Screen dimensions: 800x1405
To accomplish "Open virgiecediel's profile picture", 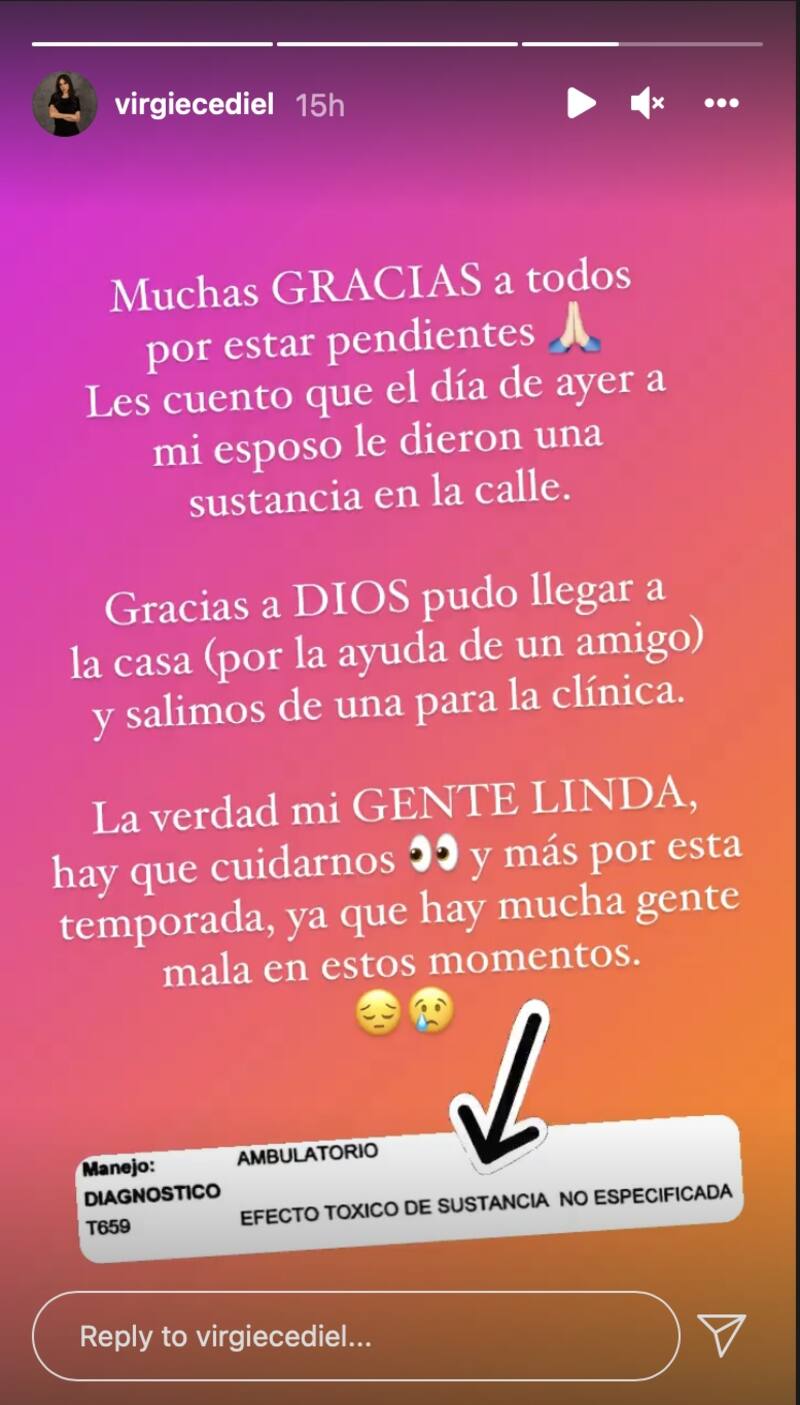I will 65,104.
